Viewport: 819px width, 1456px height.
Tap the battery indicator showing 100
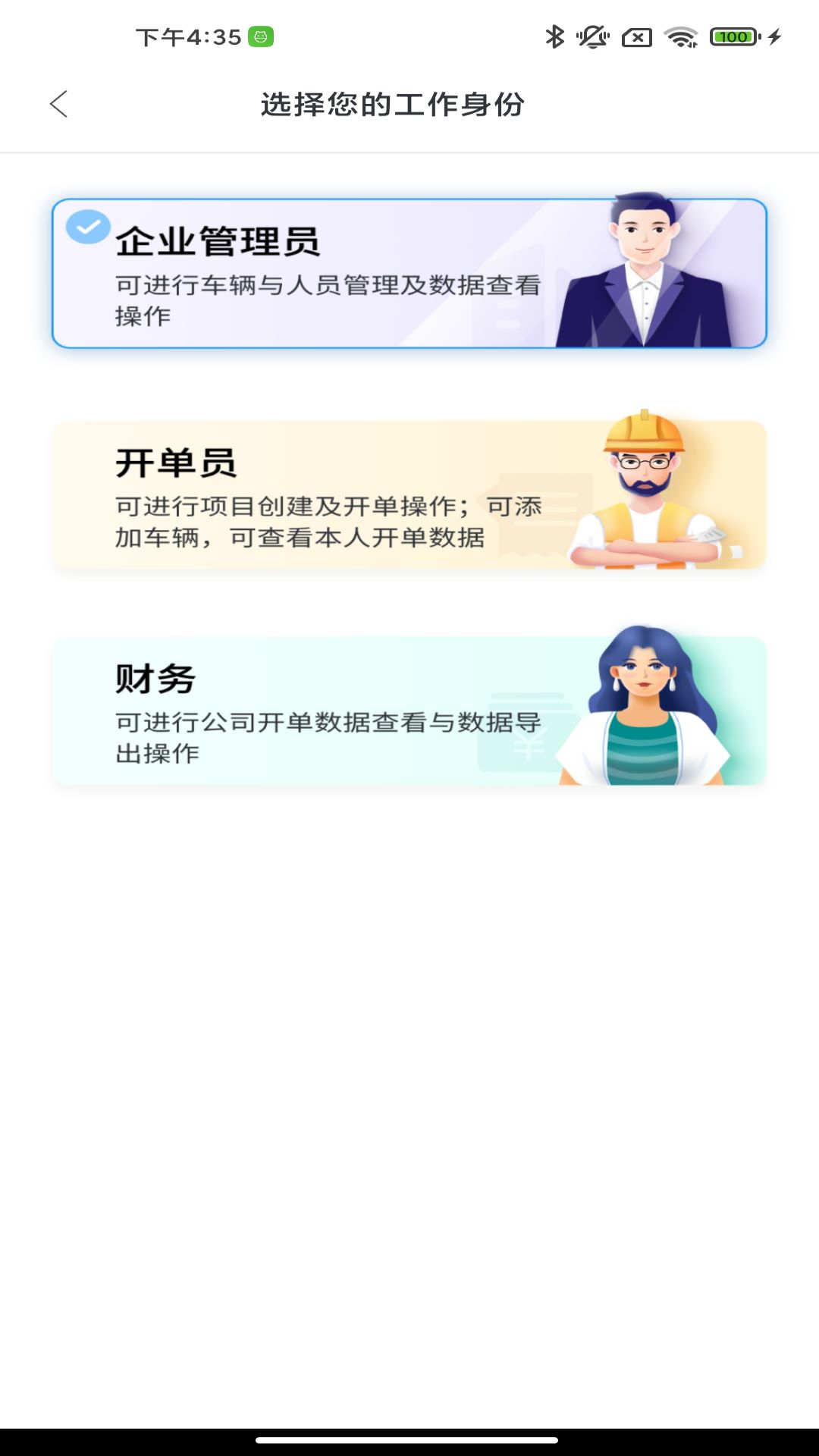tap(730, 35)
